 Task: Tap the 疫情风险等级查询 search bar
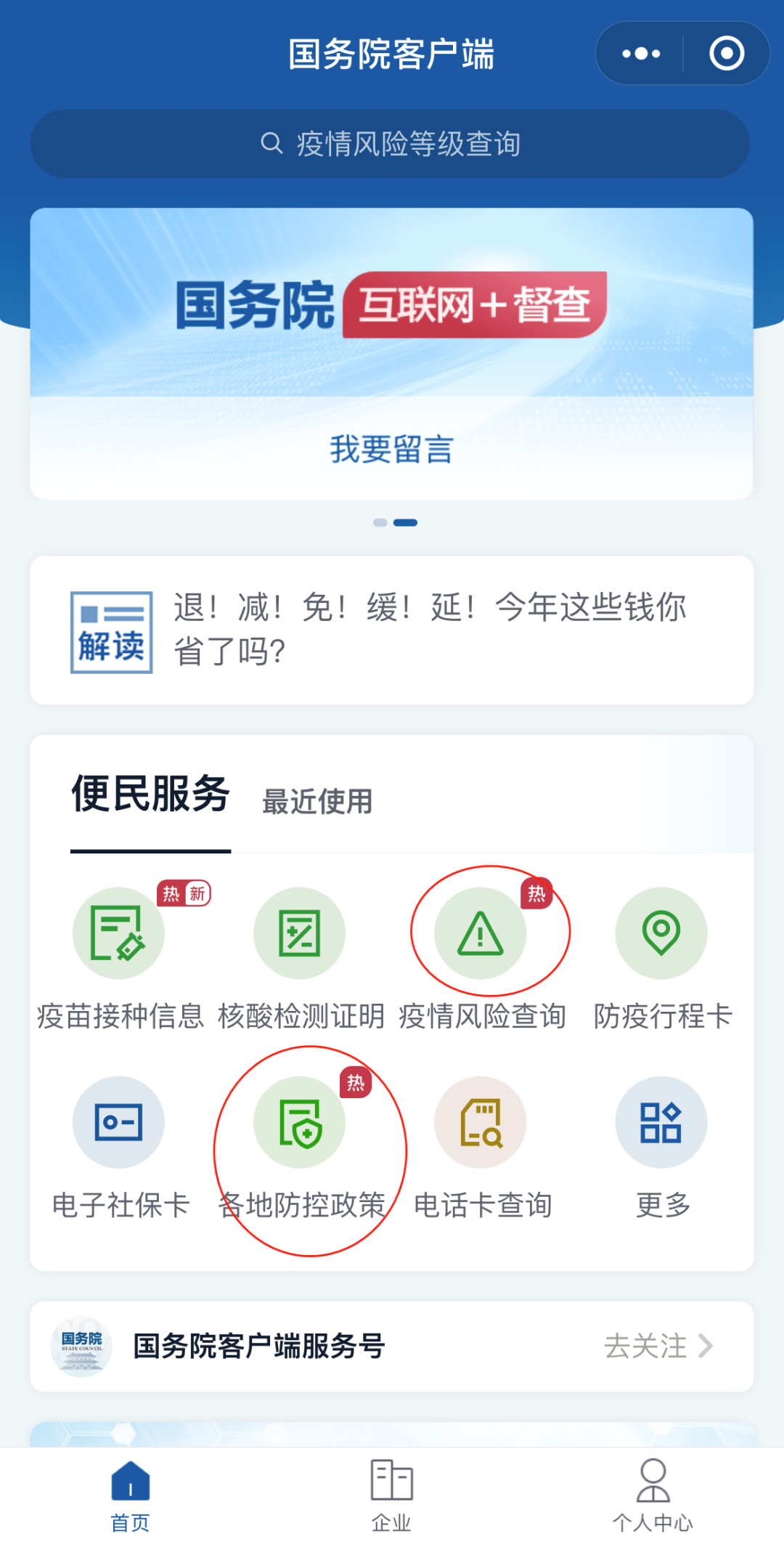coord(390,144)
